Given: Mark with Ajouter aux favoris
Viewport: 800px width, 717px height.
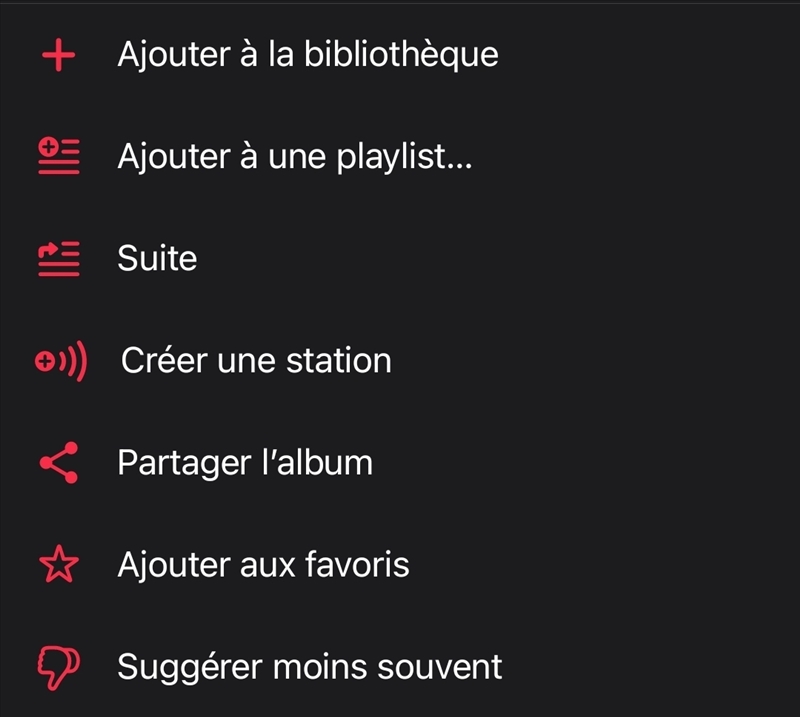Looking at the screenshot, I should coord(263,565).
